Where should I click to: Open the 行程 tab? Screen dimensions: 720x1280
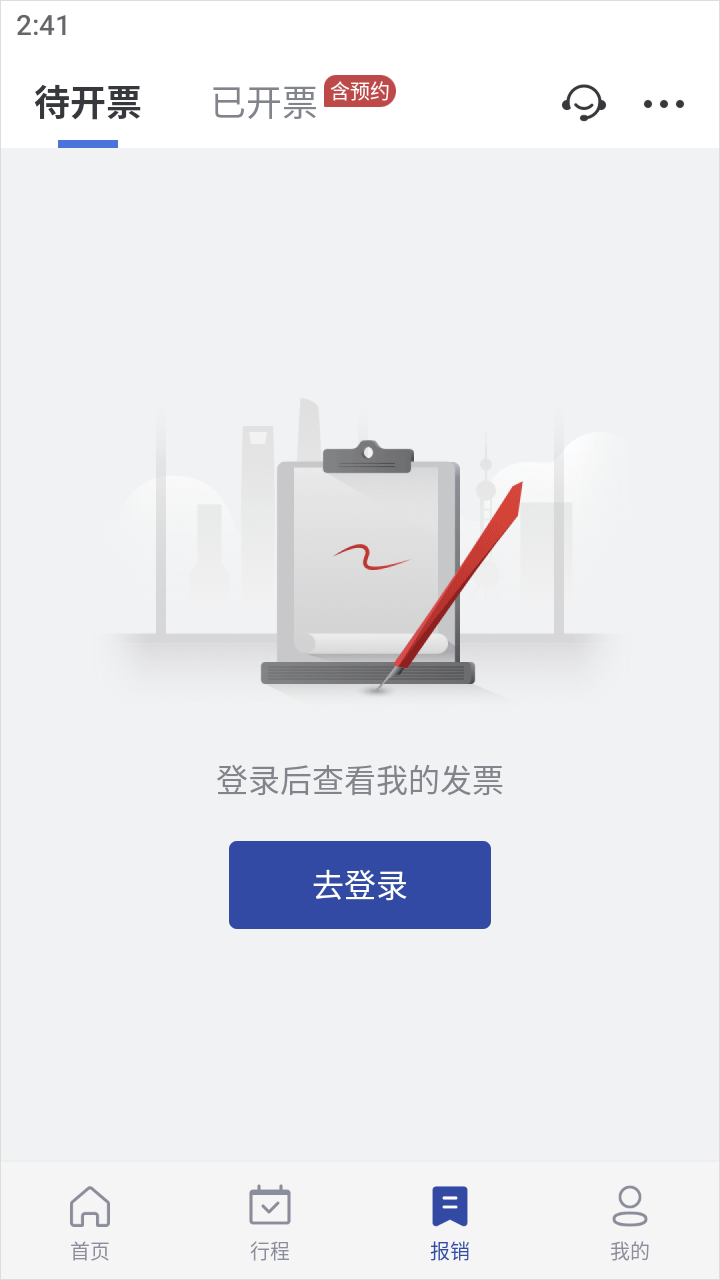tap(270, 1222)
